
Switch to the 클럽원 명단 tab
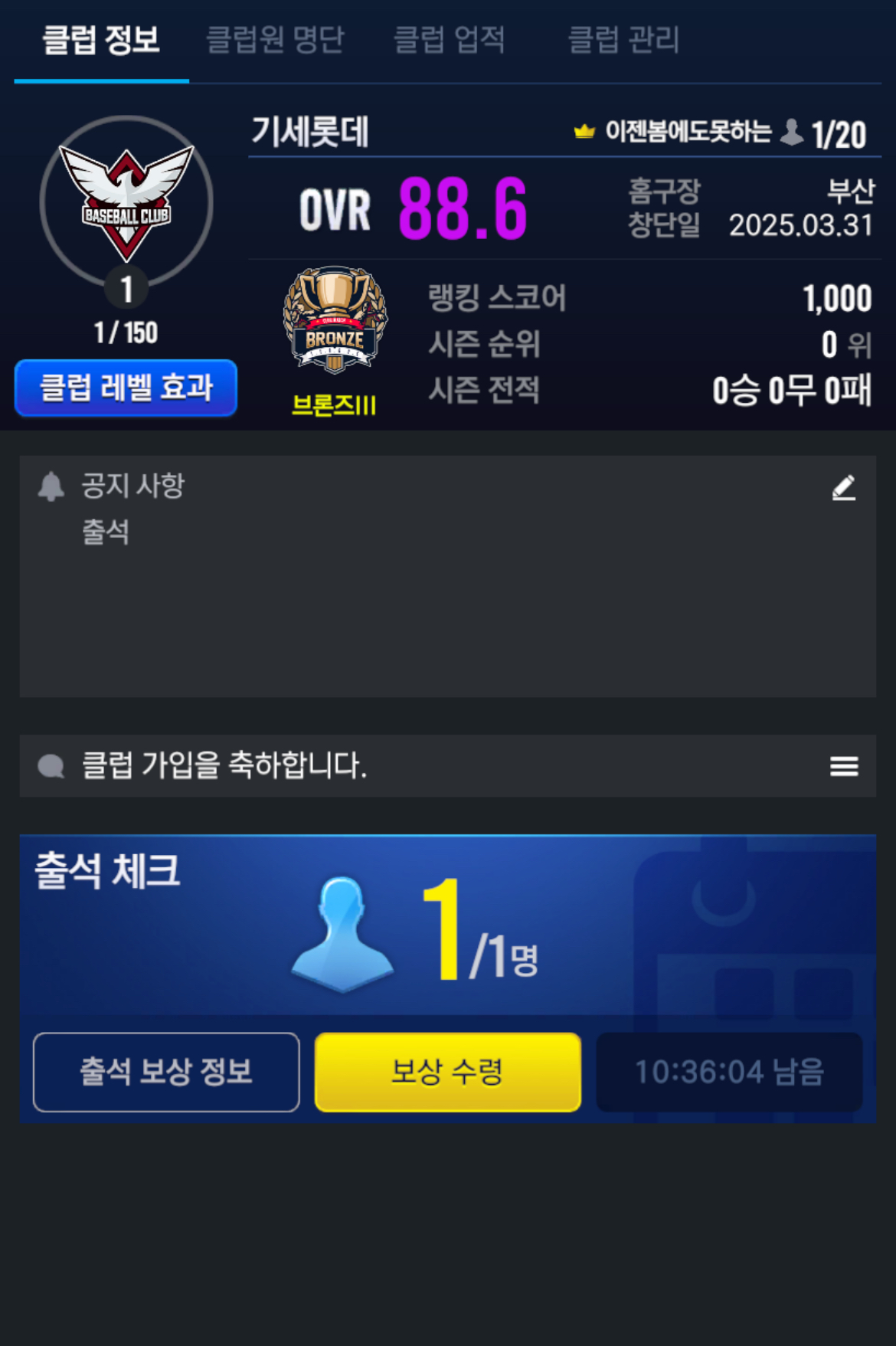tap(275, 40)
